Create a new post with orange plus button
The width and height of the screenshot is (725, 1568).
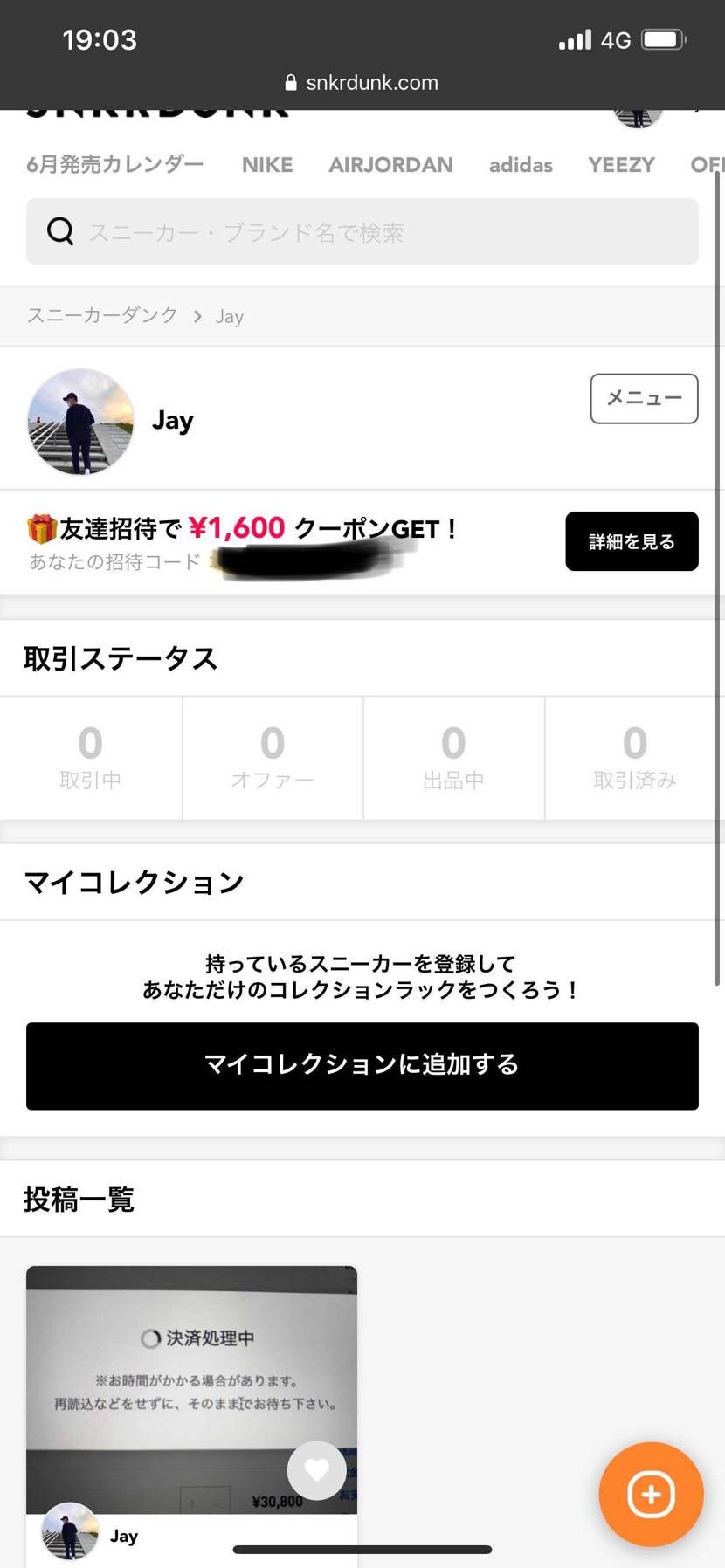[651, 1494]
